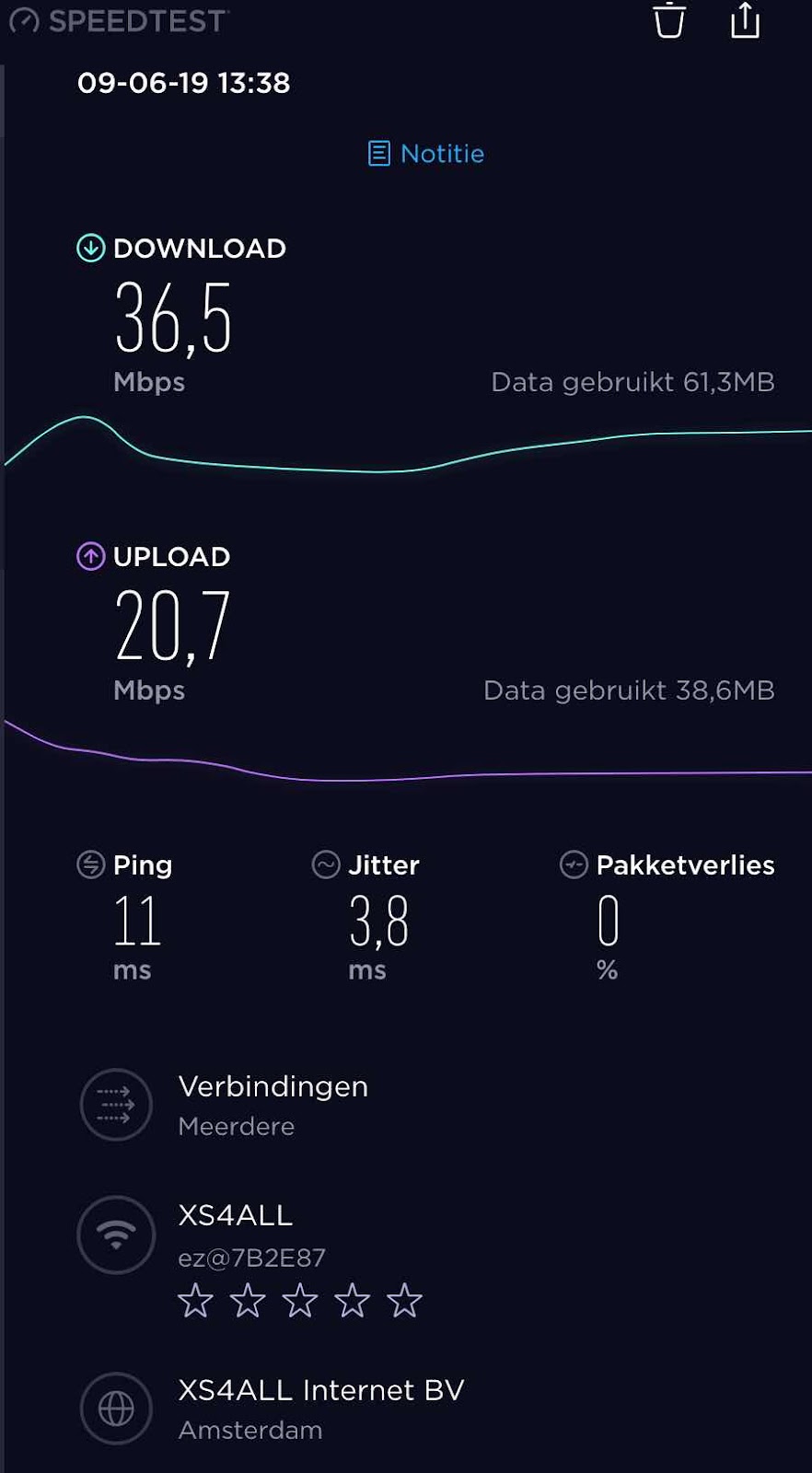Rate XS4ALL with five stars

click(404, 1301)
